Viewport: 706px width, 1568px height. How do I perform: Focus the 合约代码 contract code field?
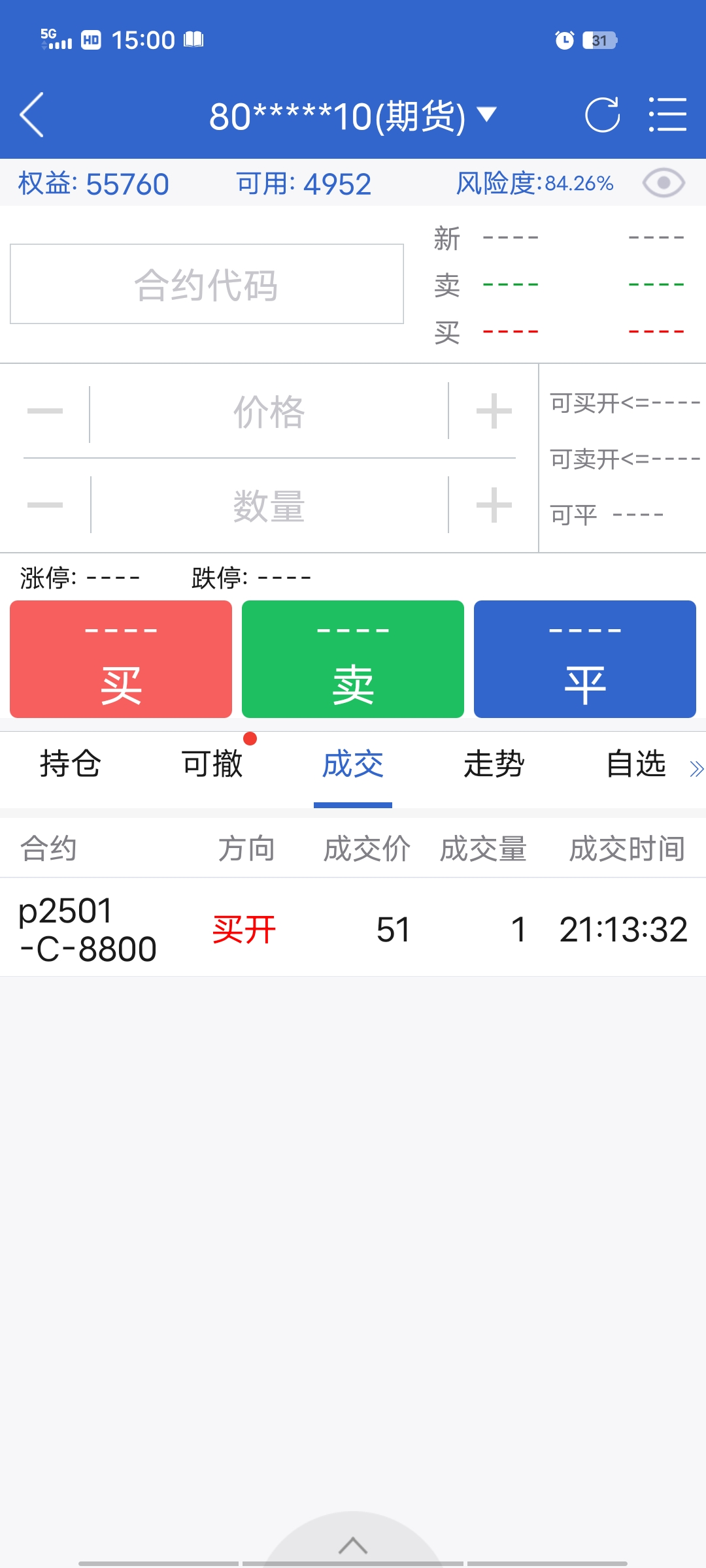click(x=207, y=284)
